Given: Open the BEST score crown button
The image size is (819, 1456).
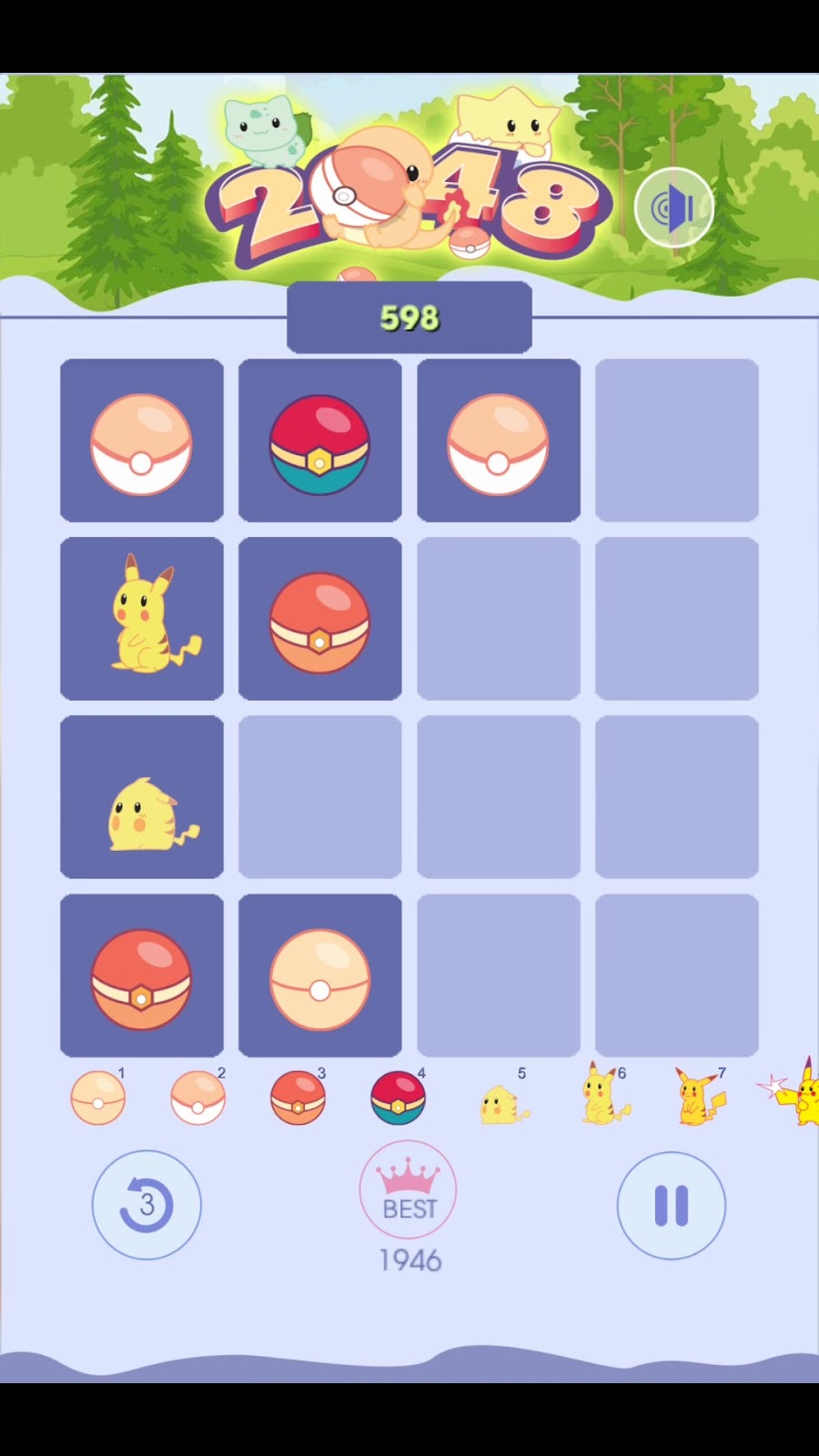Looking at the screenshot, I should tap(408, 1190).
